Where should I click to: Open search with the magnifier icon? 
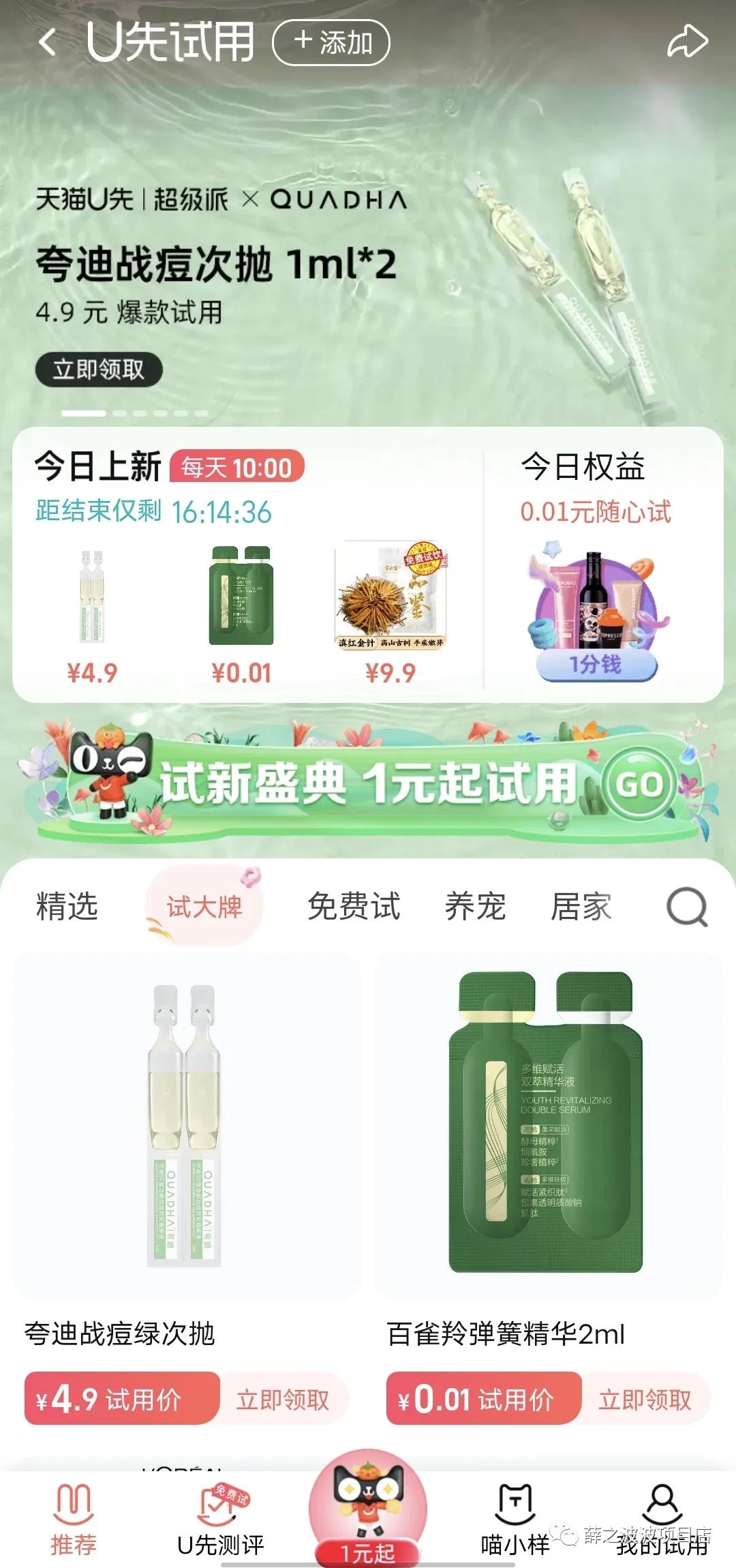(x=686, y=907)
